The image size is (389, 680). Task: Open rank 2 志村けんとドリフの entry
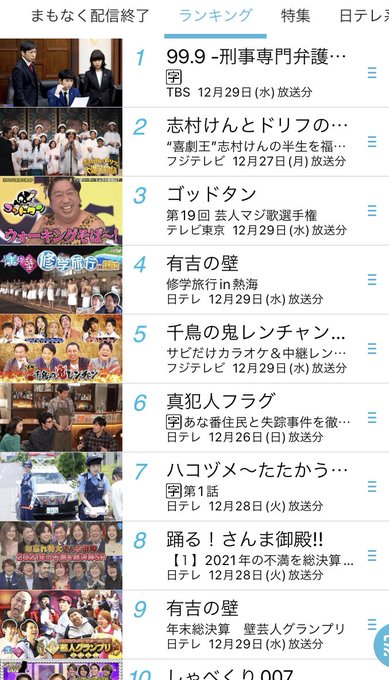tap(194, 142)
